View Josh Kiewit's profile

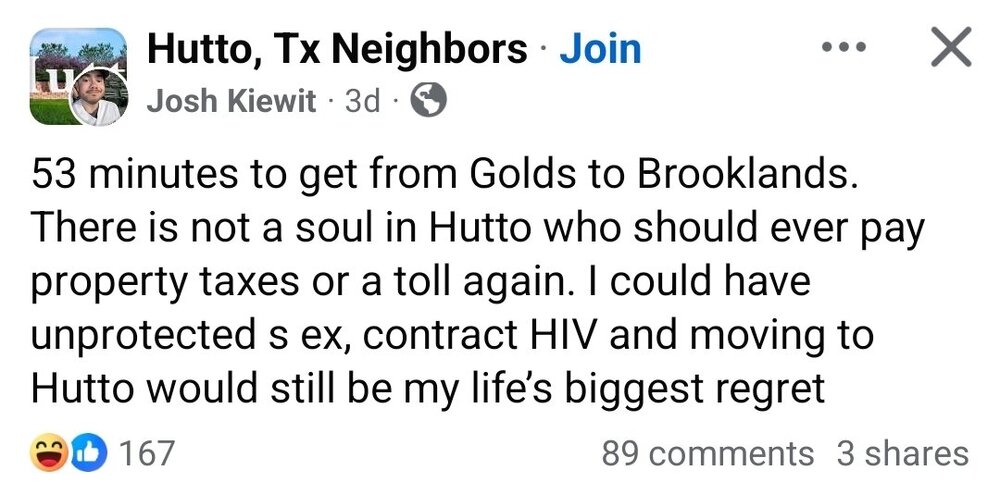[231, 101]
